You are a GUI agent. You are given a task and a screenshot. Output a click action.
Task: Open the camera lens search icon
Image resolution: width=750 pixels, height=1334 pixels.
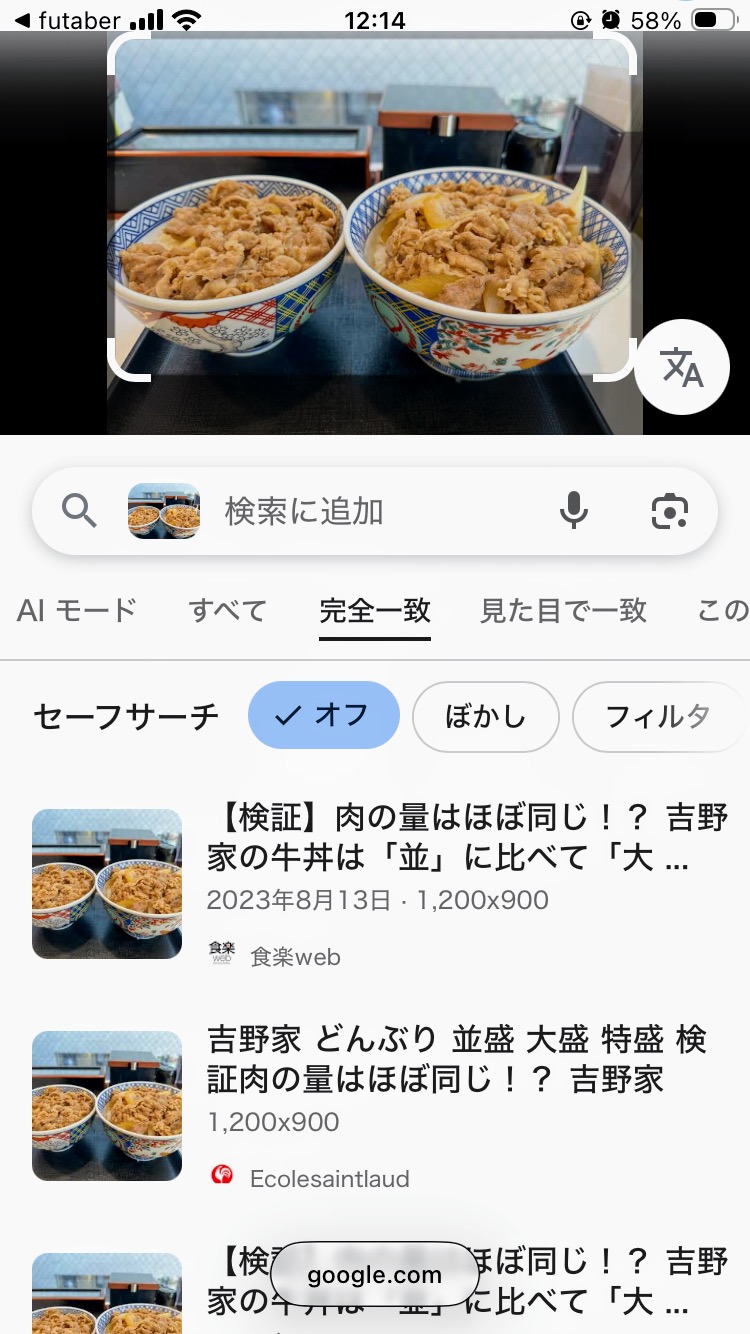point(669,512)
